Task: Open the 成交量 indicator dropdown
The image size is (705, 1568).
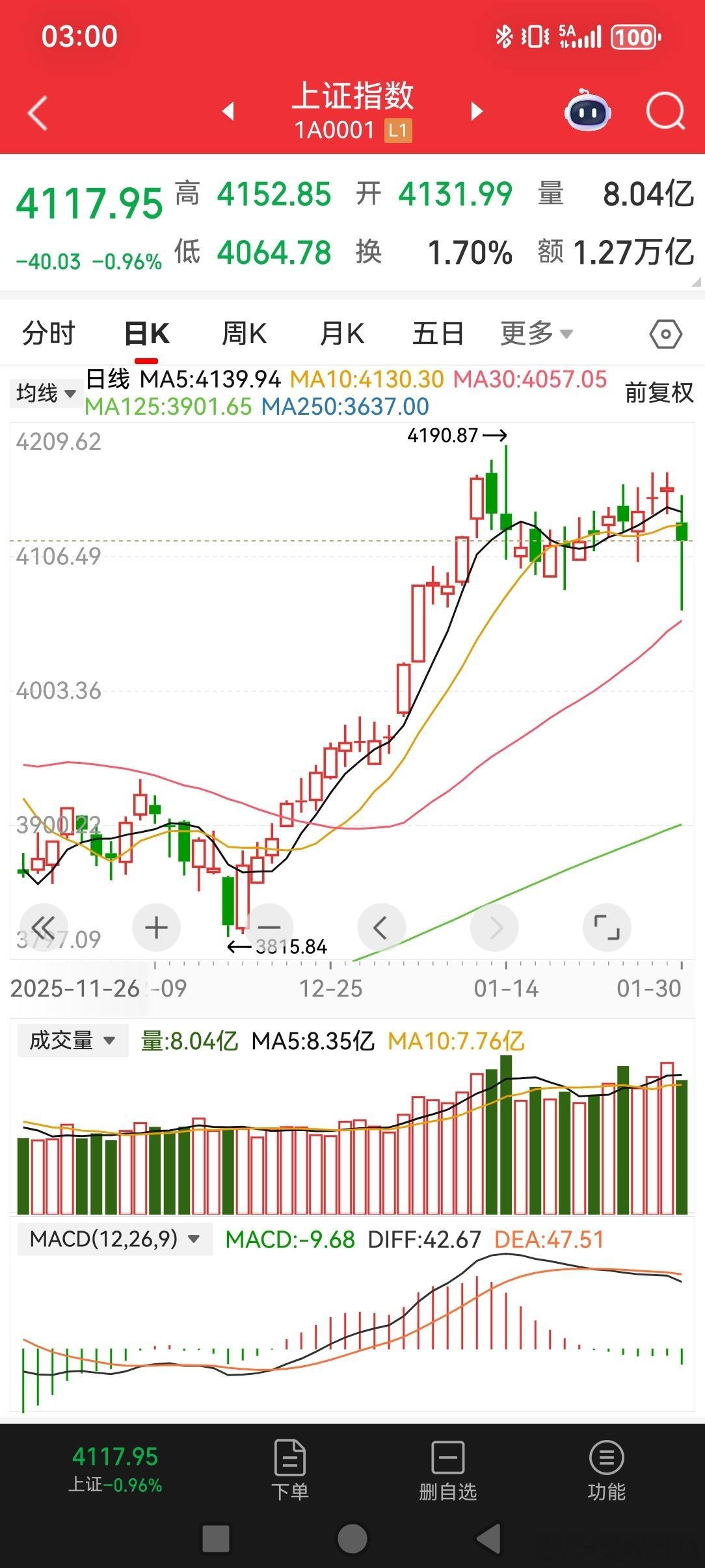Action: pyautogui.click(x=72, y=1040)
